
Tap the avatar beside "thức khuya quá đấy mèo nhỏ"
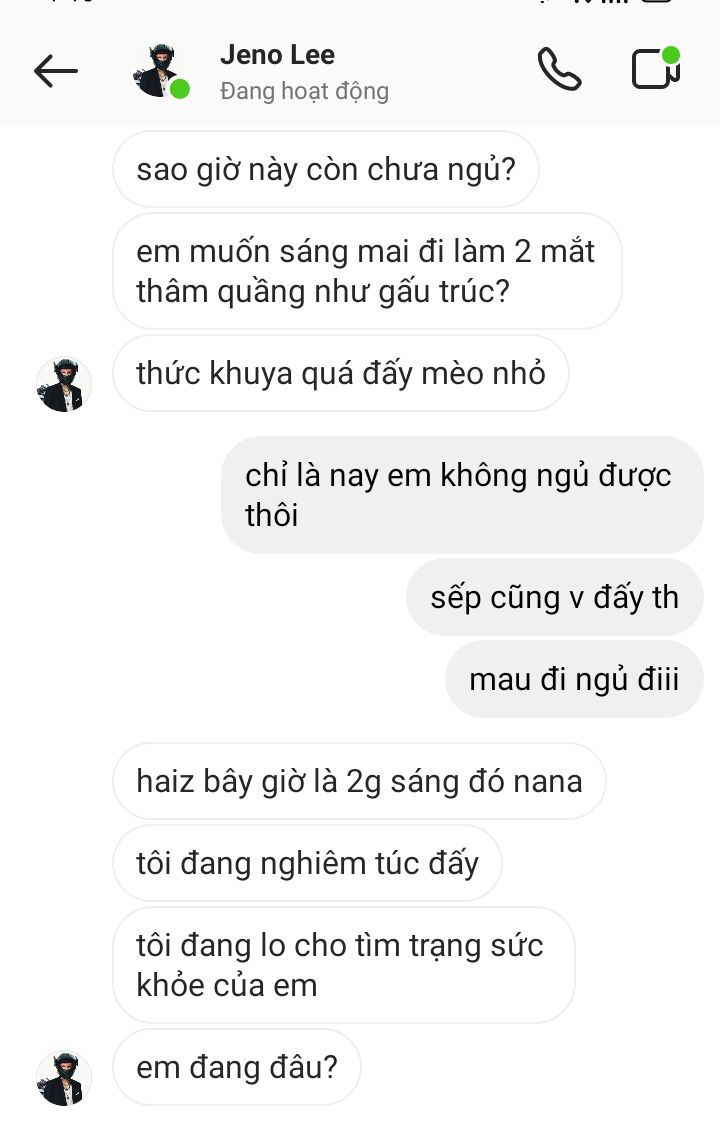pyautogui.click(x=64, y=384)
